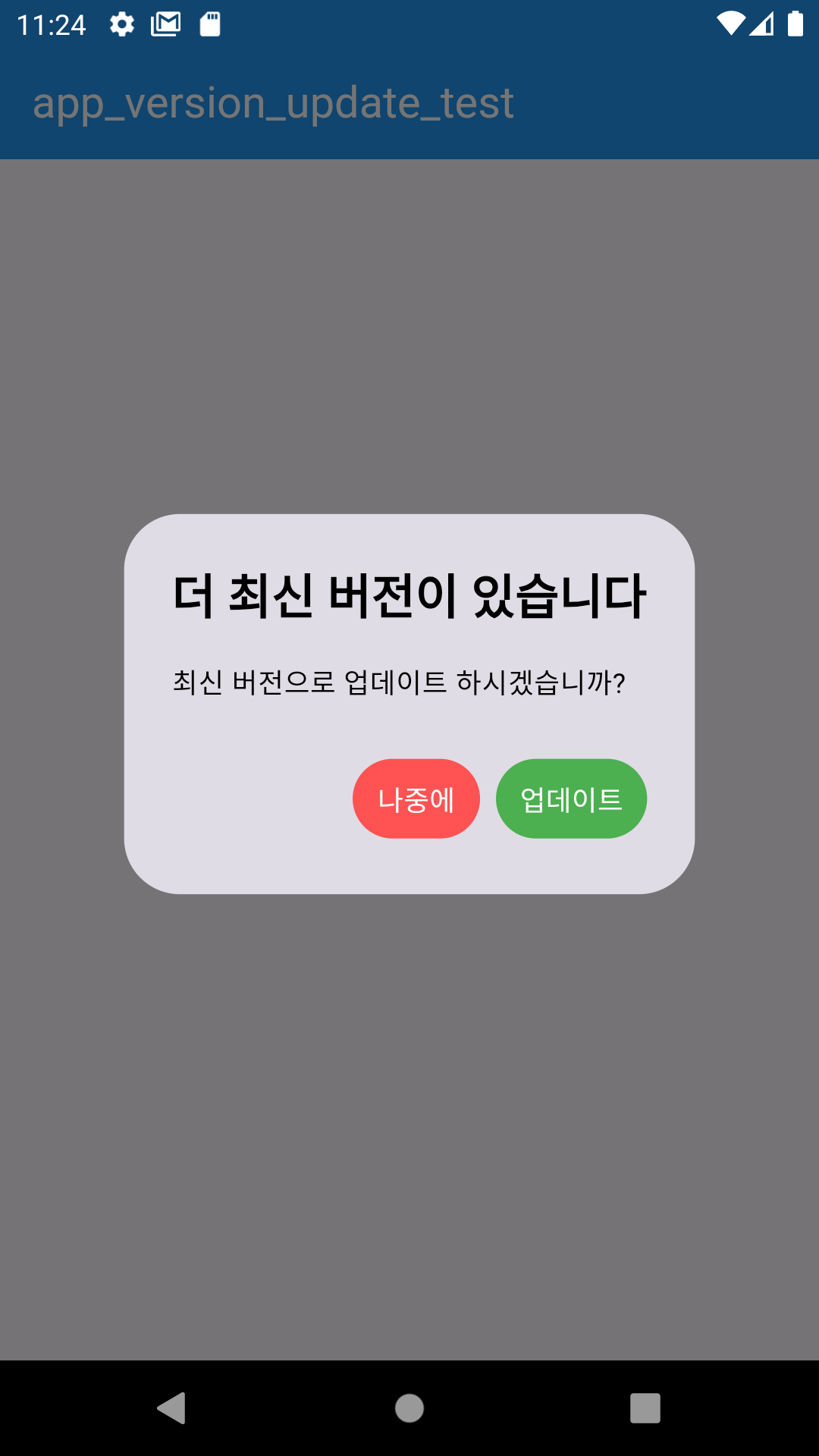
Task: Go to the home screen via the home button
Action: pyautogui.click(x=409, y=1408)
